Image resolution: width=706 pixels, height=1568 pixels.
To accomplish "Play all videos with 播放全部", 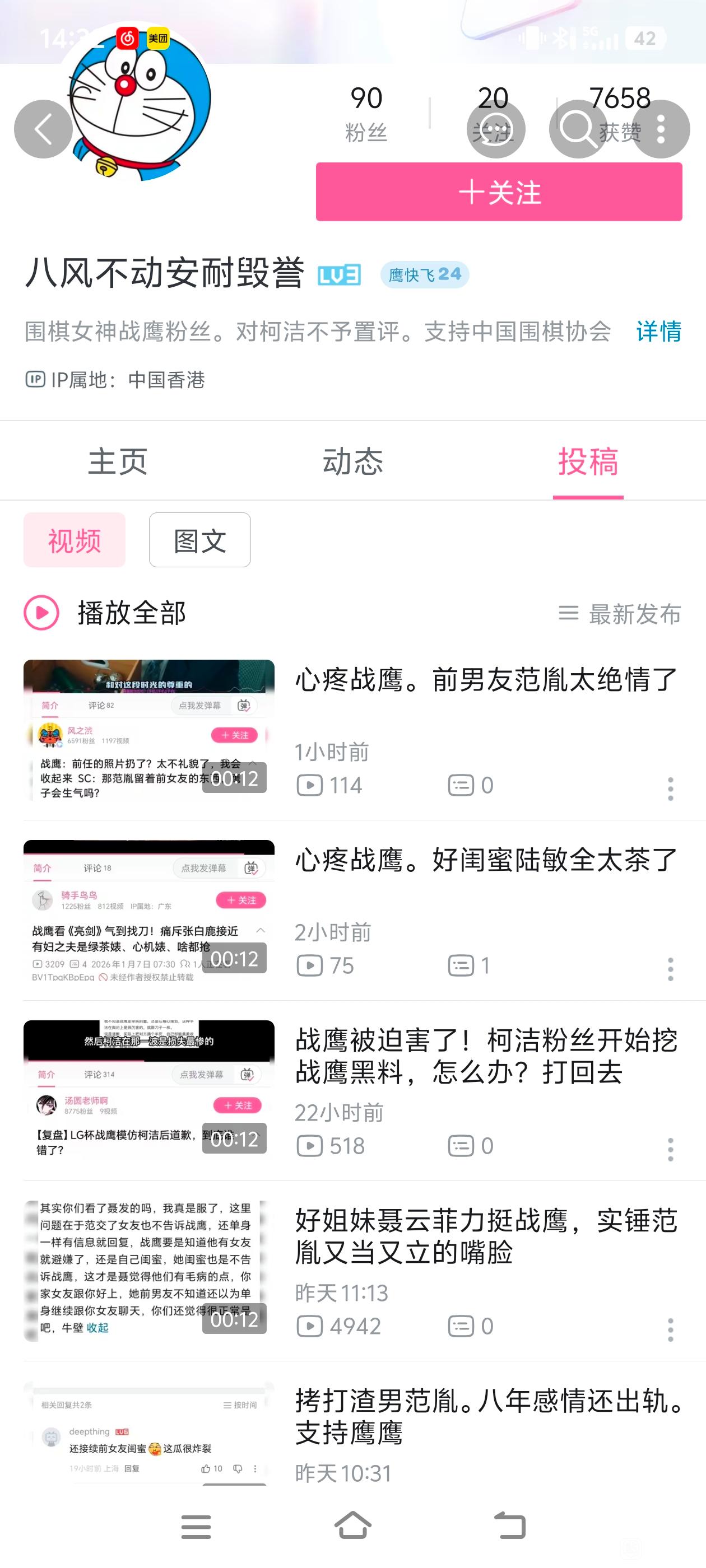I will tap(105, 613).
